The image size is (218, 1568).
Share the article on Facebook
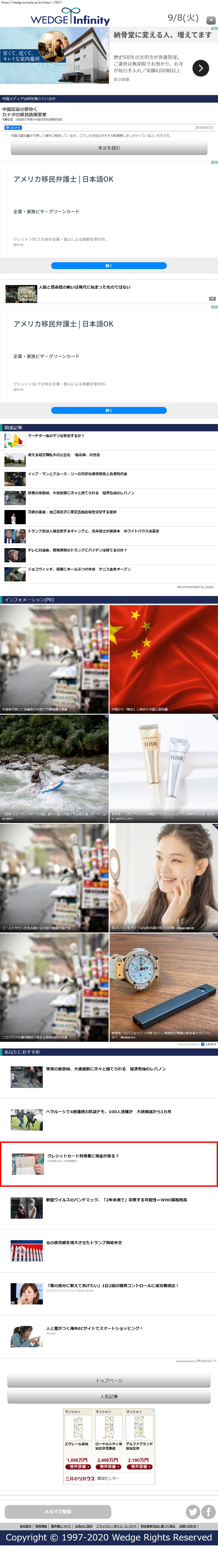[13, 128]
